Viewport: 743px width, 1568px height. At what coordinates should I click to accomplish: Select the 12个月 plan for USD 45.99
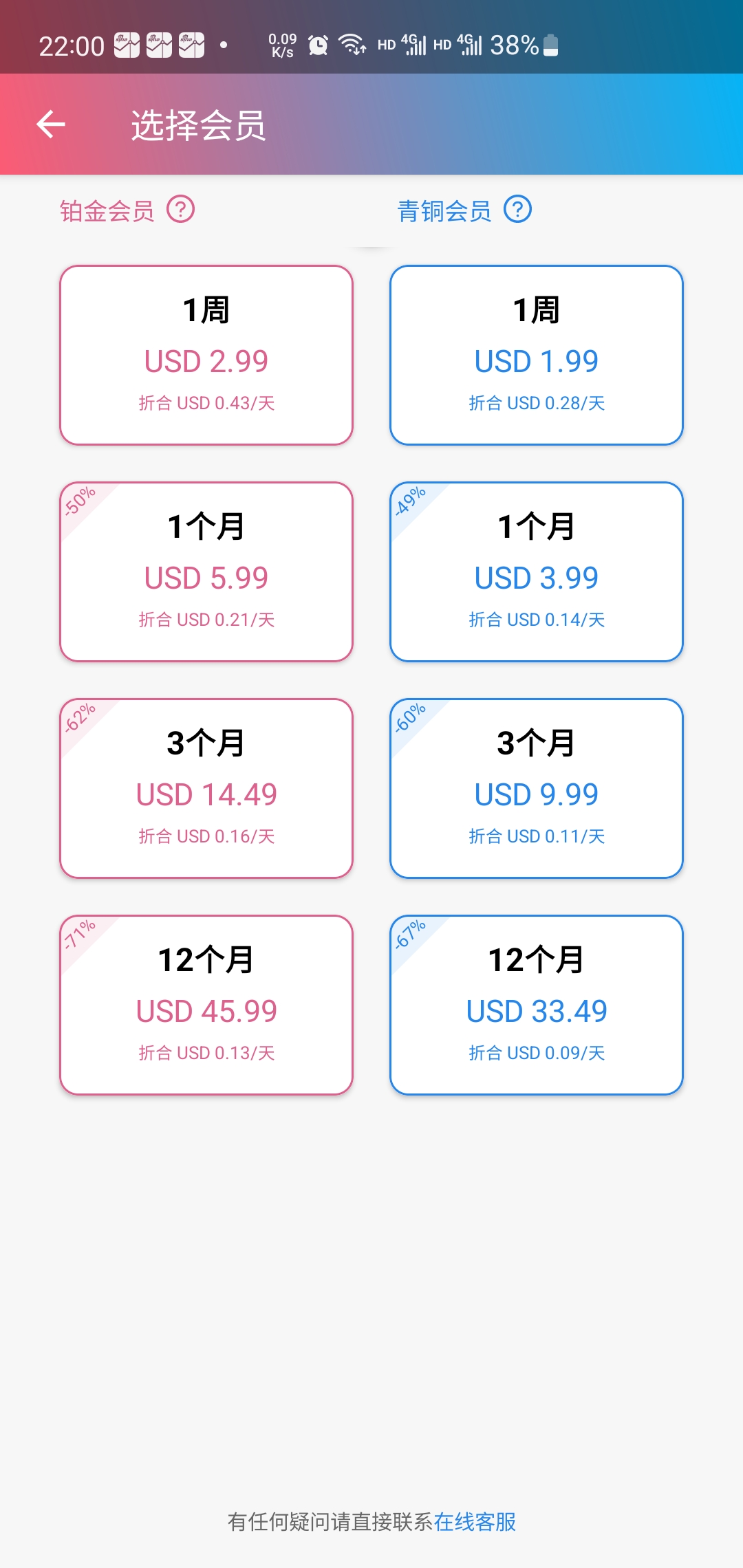(206, 1005)
